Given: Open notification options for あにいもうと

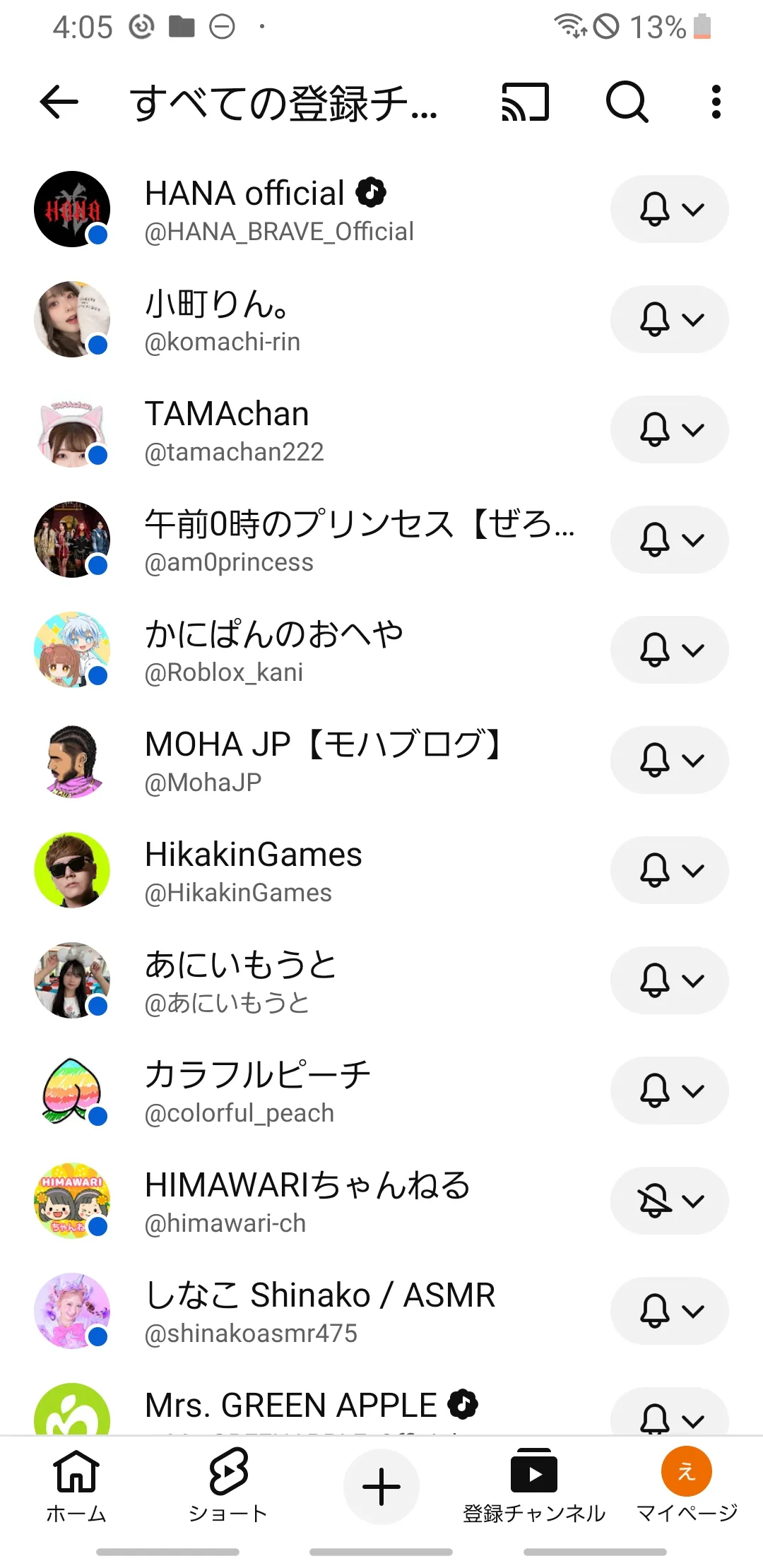Looking at the screenshot, I should tap(669, 981).
